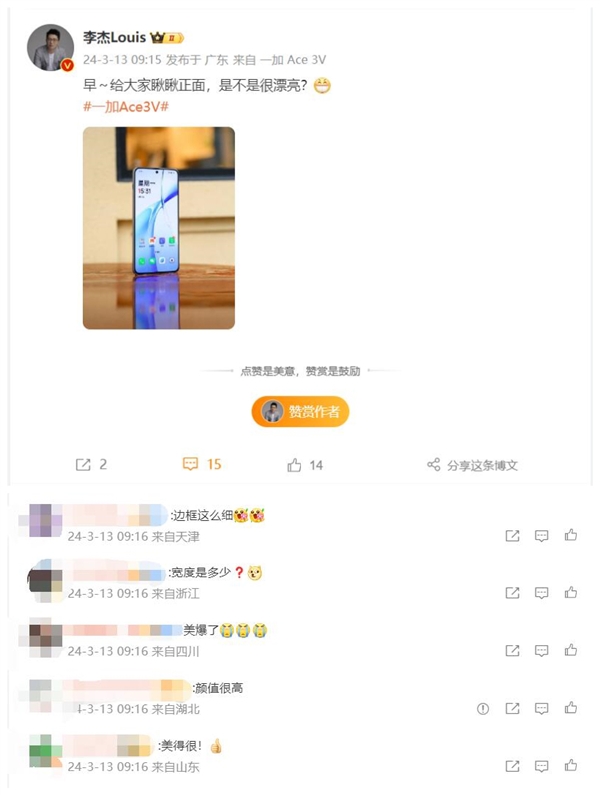Image resolution: width=600 pixels, height=795 pixels.
Task: Reply to the comment 美得很!
Action: (x=541, y=766)
